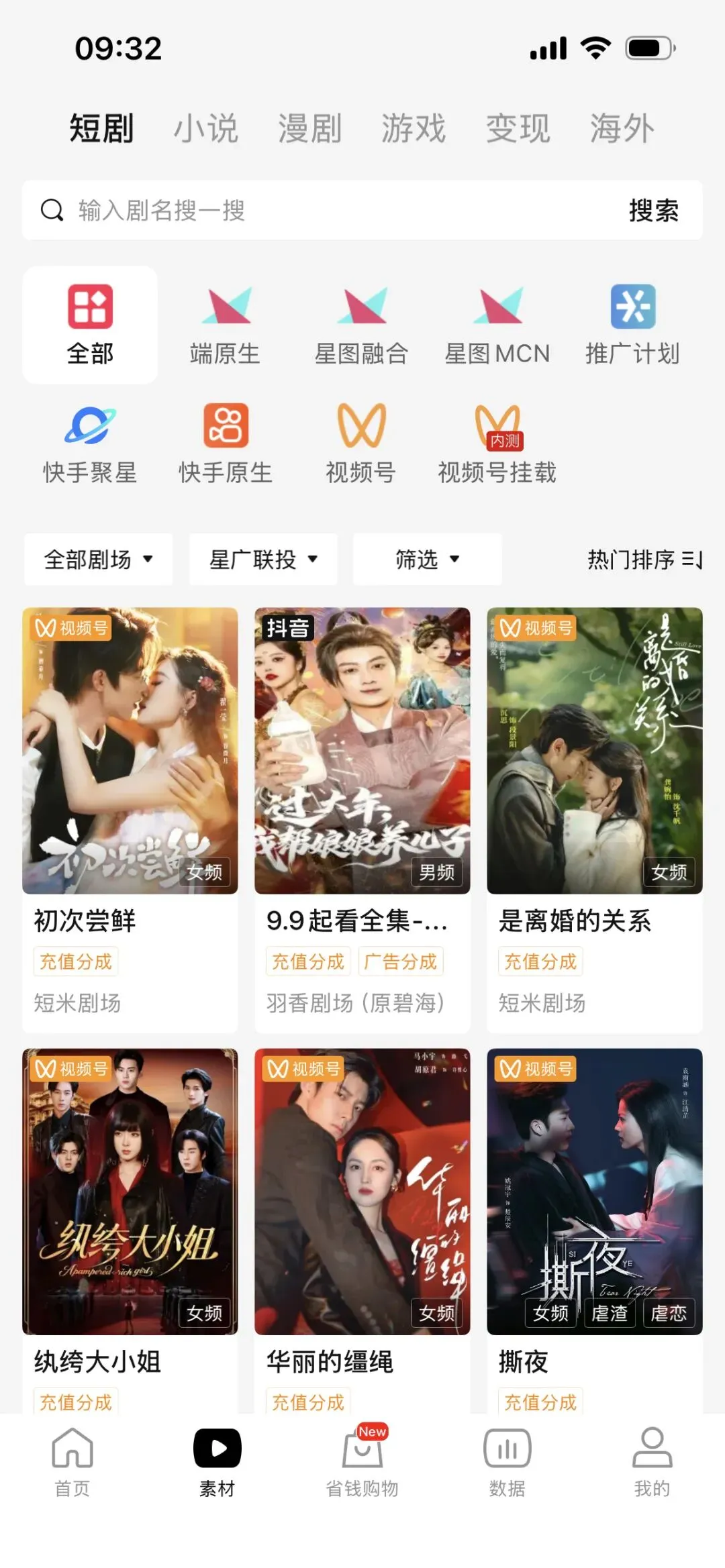
Task: Tap the 搜索 button
Action: click(x=653, y=211)
